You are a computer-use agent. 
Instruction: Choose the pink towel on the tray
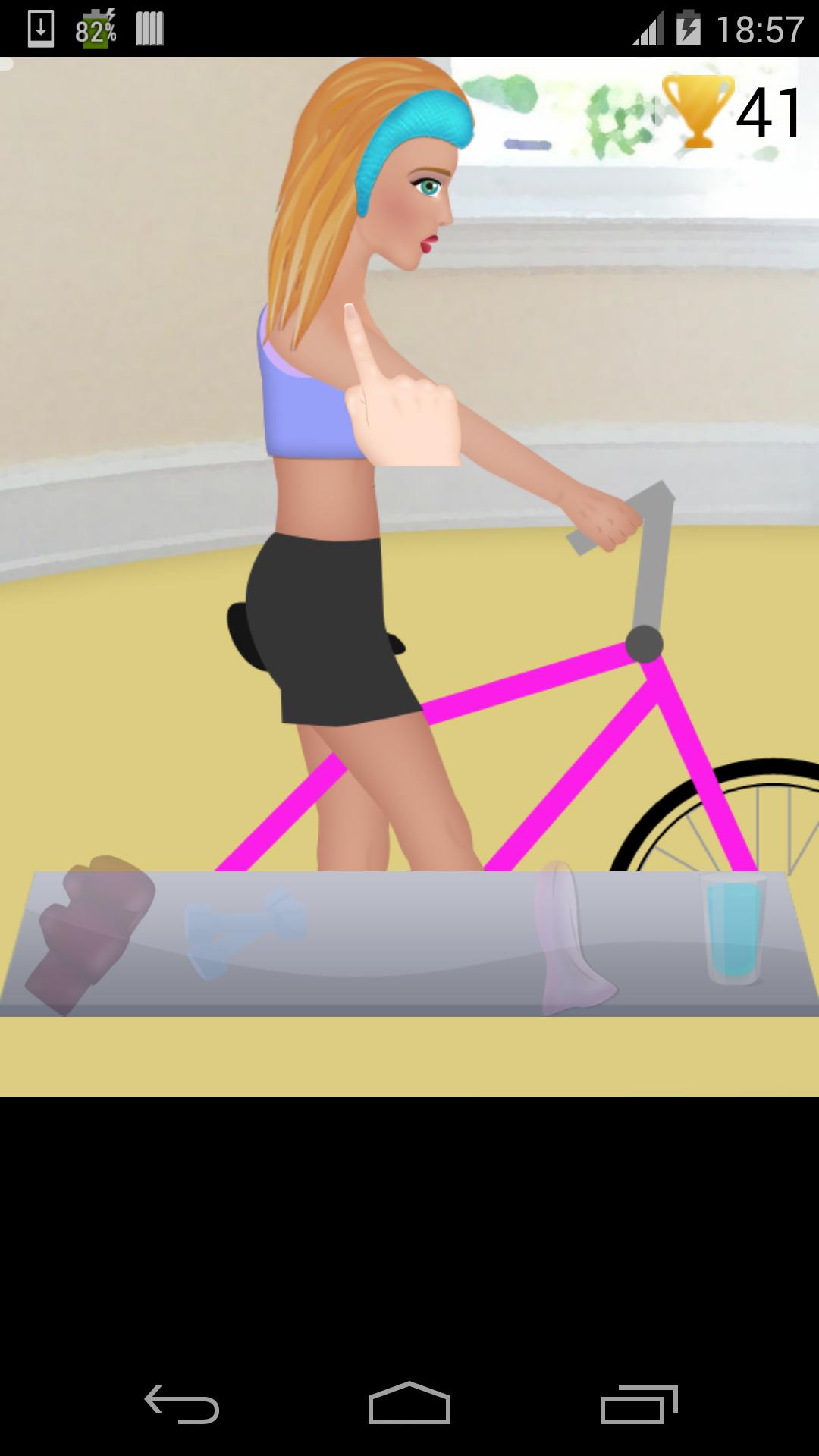pyautogui.click(x=569, y=940)
